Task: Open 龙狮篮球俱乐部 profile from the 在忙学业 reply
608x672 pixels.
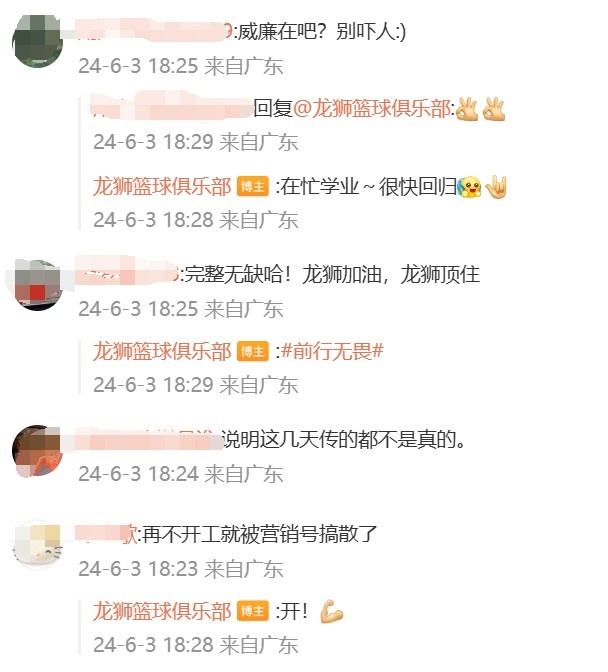Action: pyautogui.click(x=161, y=187)
